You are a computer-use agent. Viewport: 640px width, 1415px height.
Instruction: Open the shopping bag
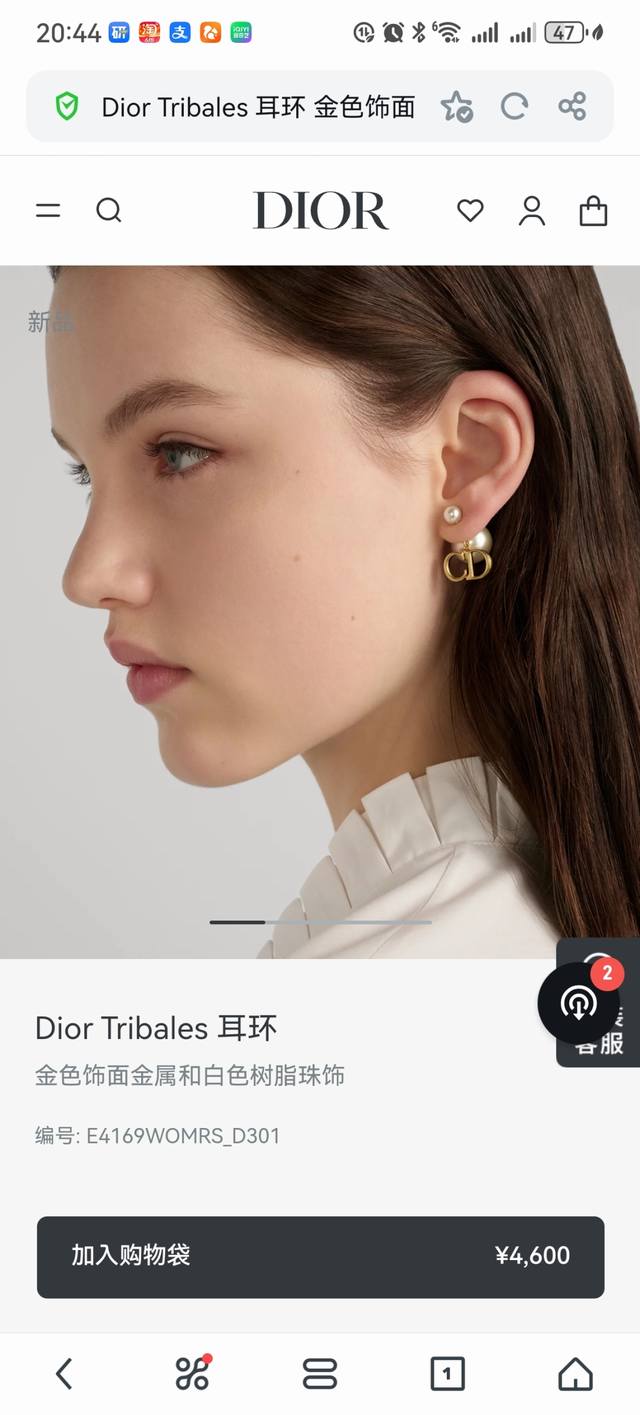click(x=593, y=210)
